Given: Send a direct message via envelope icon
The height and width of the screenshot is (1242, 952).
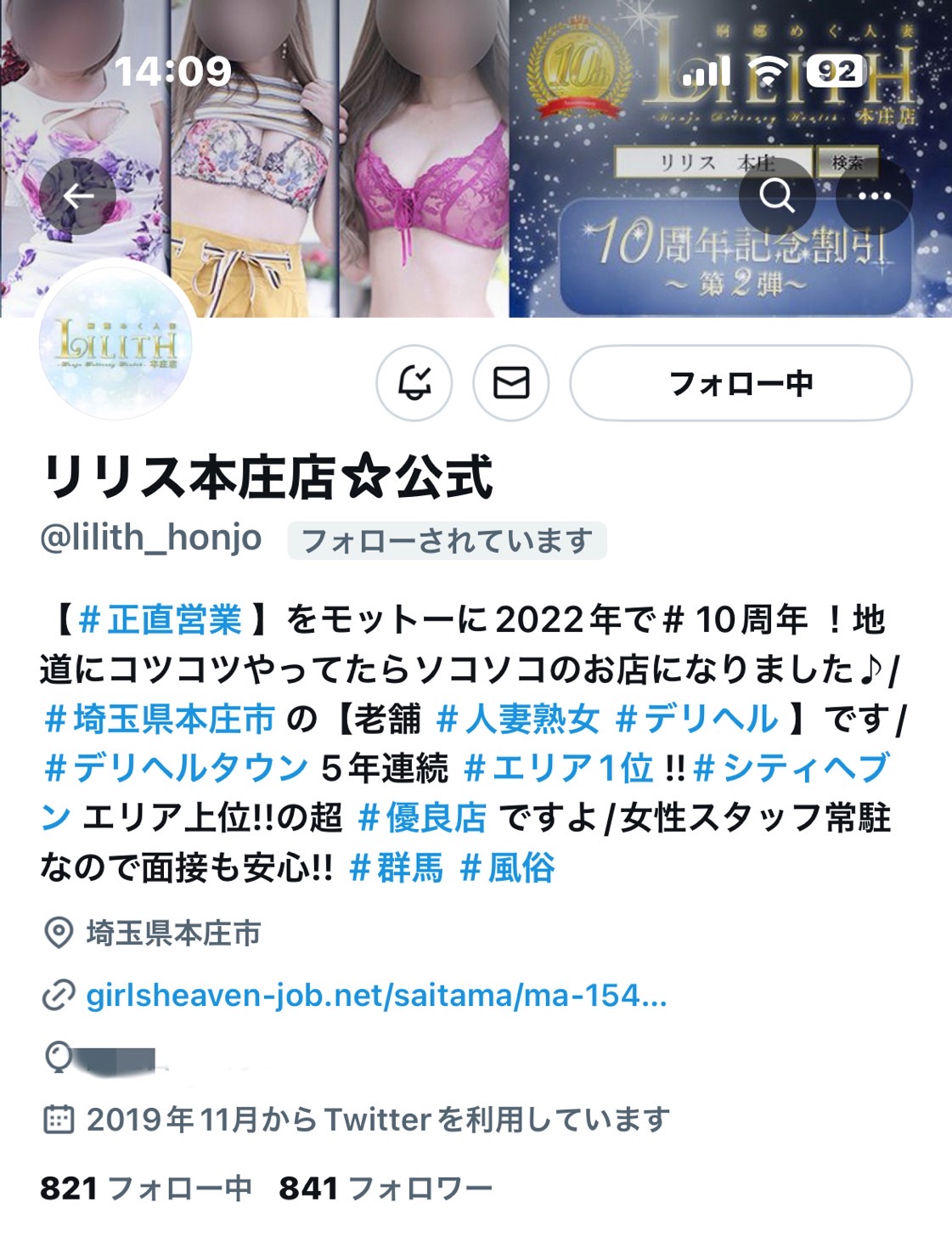Looking at the screenshot, I should click(x=511, y=383).
